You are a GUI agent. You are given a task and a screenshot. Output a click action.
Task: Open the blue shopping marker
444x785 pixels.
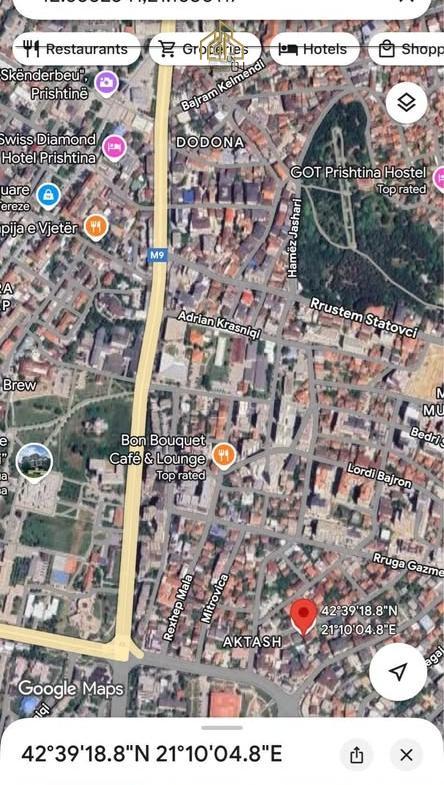point(49,196)
